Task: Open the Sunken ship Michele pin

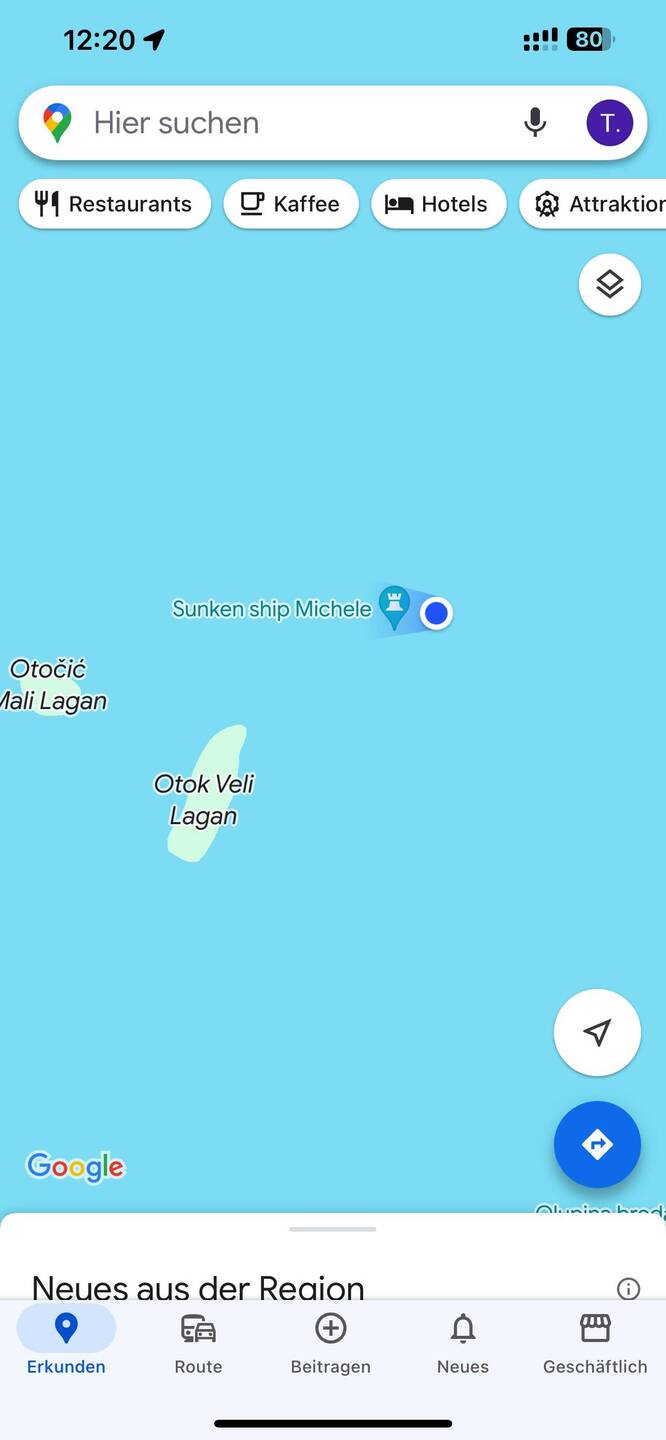Action: pyautogui.click(x=395, y=605)
